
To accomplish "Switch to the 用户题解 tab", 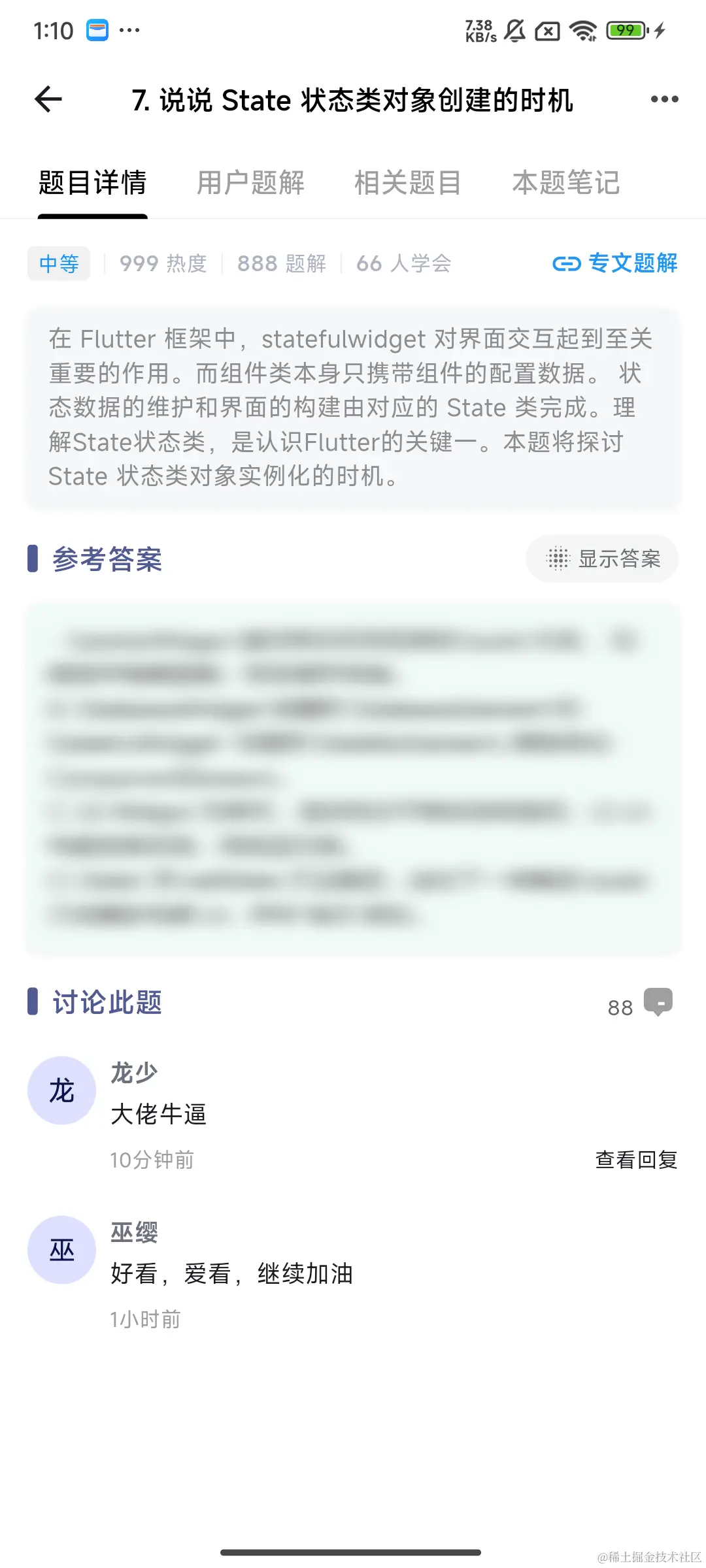I will pos(250,183).
